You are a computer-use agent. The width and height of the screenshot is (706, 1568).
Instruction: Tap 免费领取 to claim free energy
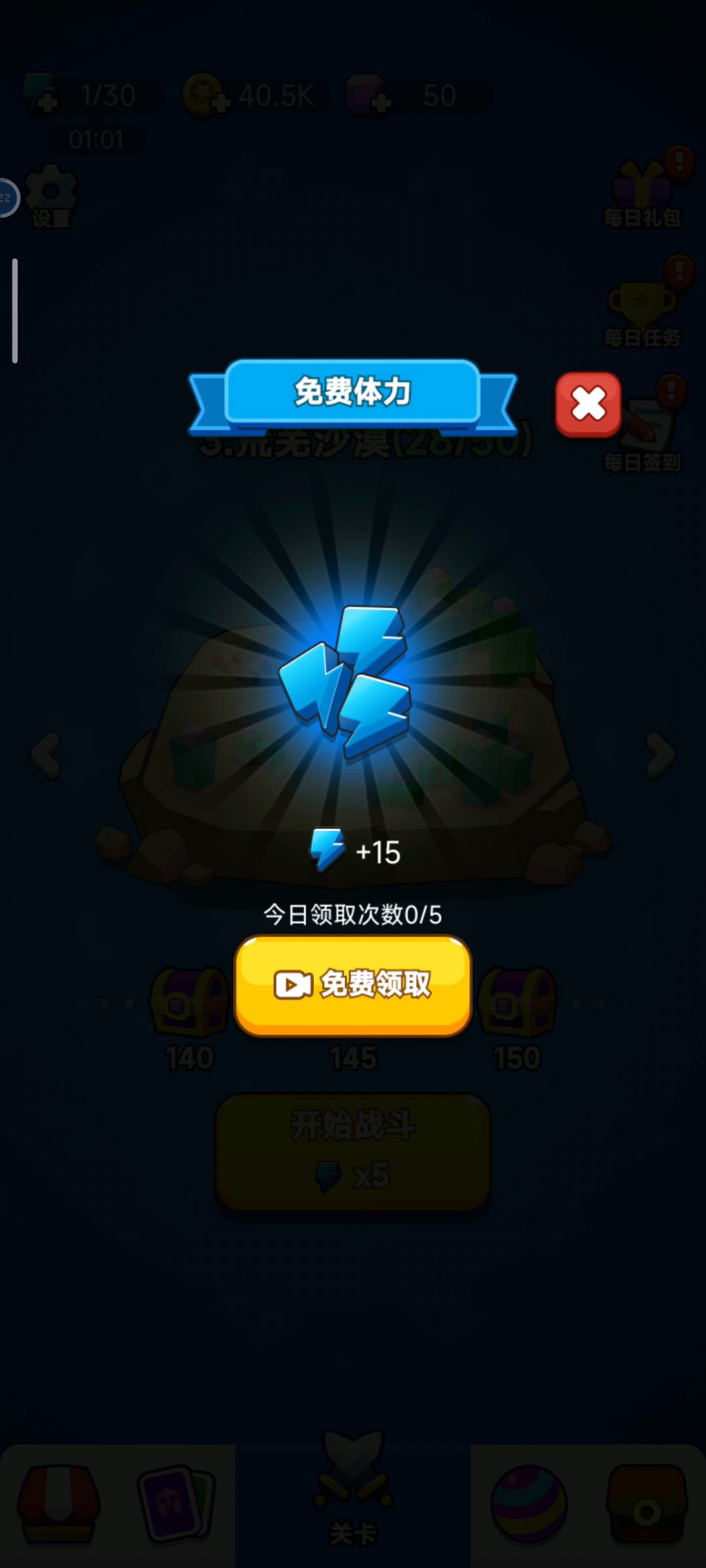click(x=353, y=985)
